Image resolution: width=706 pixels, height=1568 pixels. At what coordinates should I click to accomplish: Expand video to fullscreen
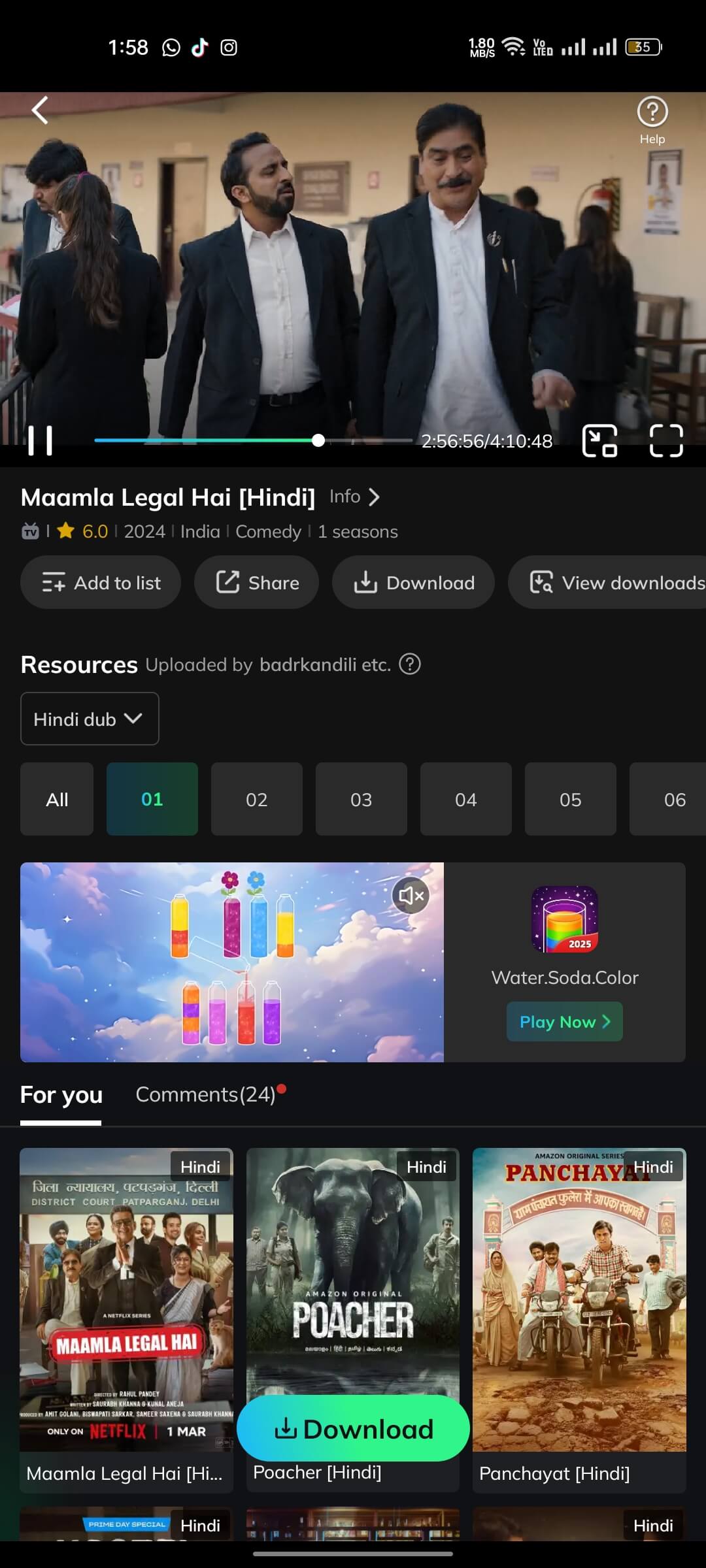tap(666, 441)
